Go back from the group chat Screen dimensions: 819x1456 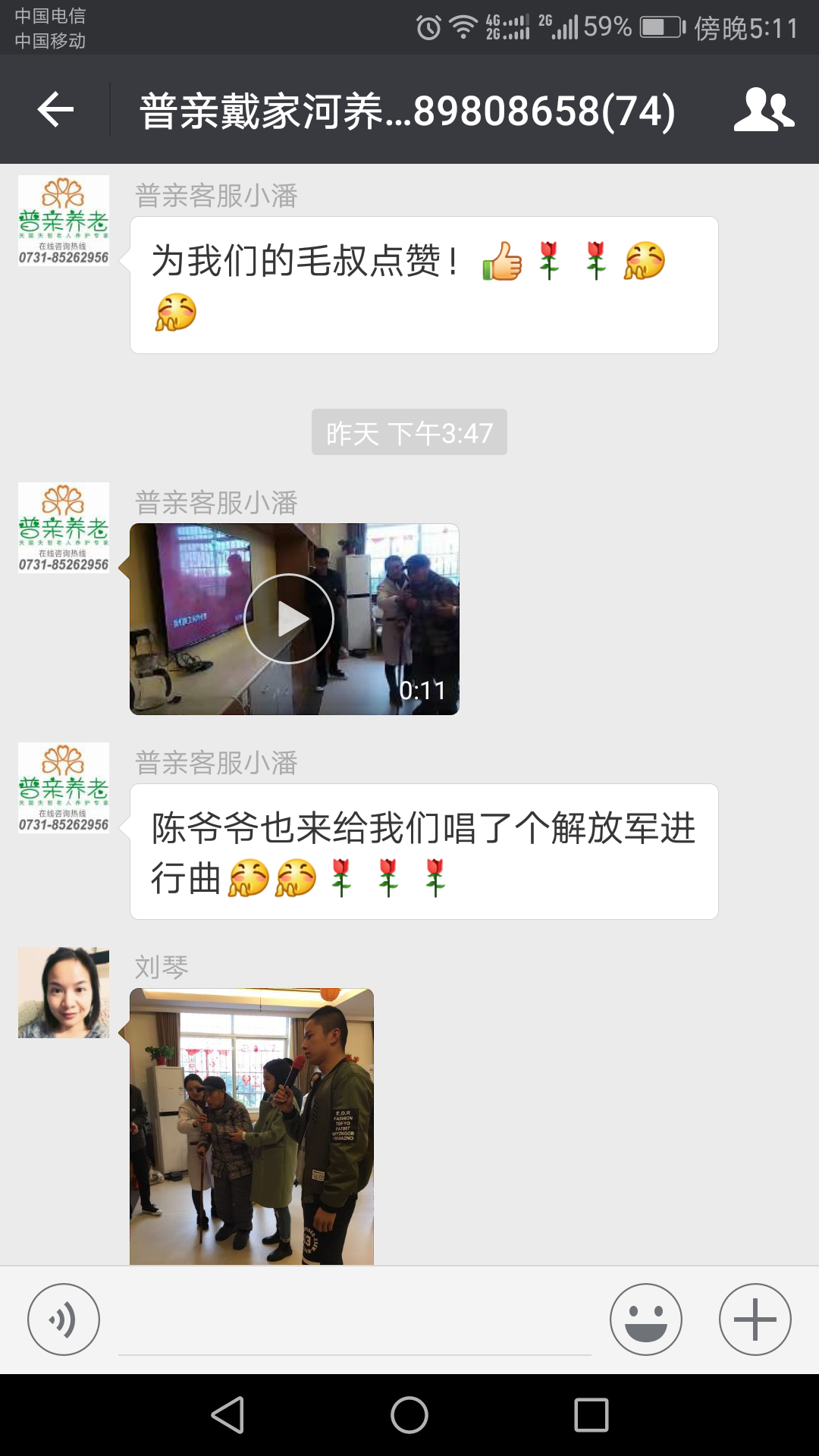click(x=55, y=110)
